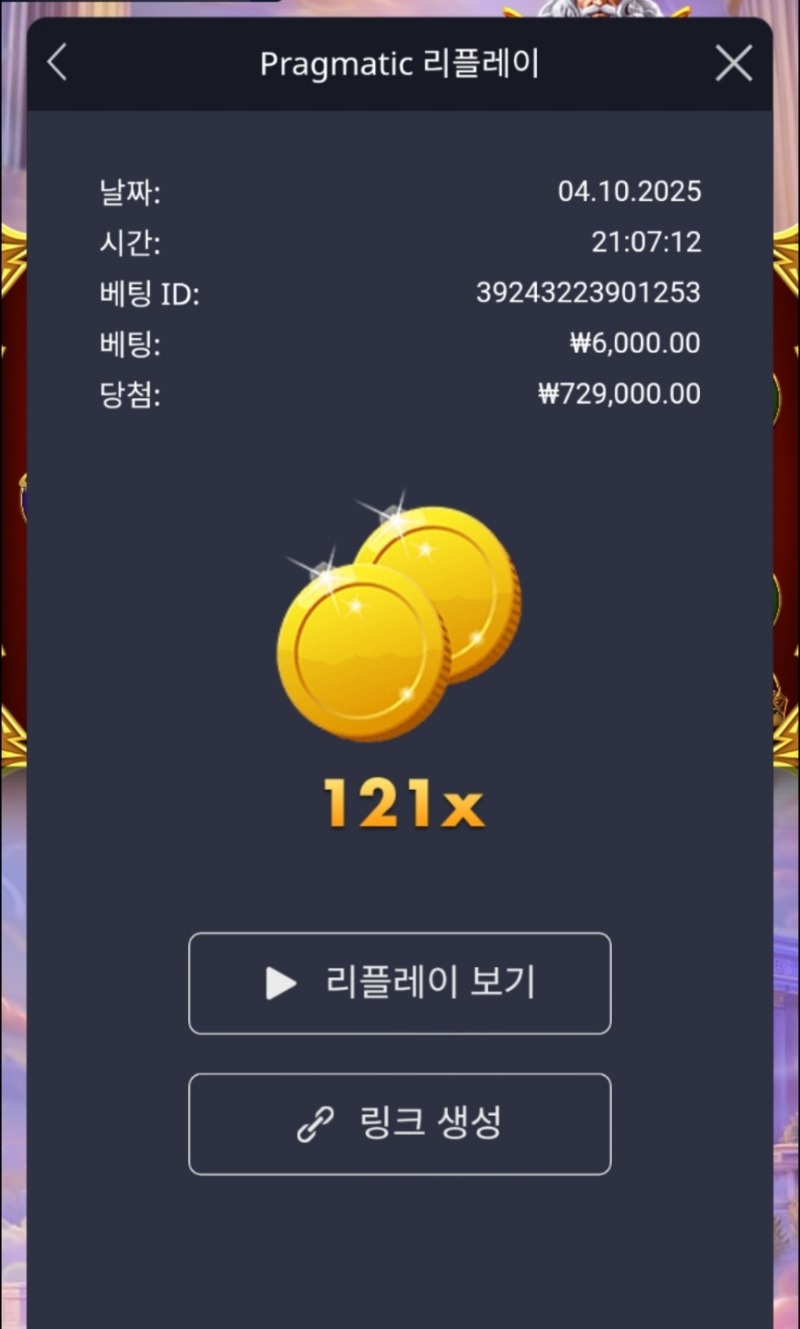
Task: Close the Pragmatic replay dialog
Action: tap(734, 64)
